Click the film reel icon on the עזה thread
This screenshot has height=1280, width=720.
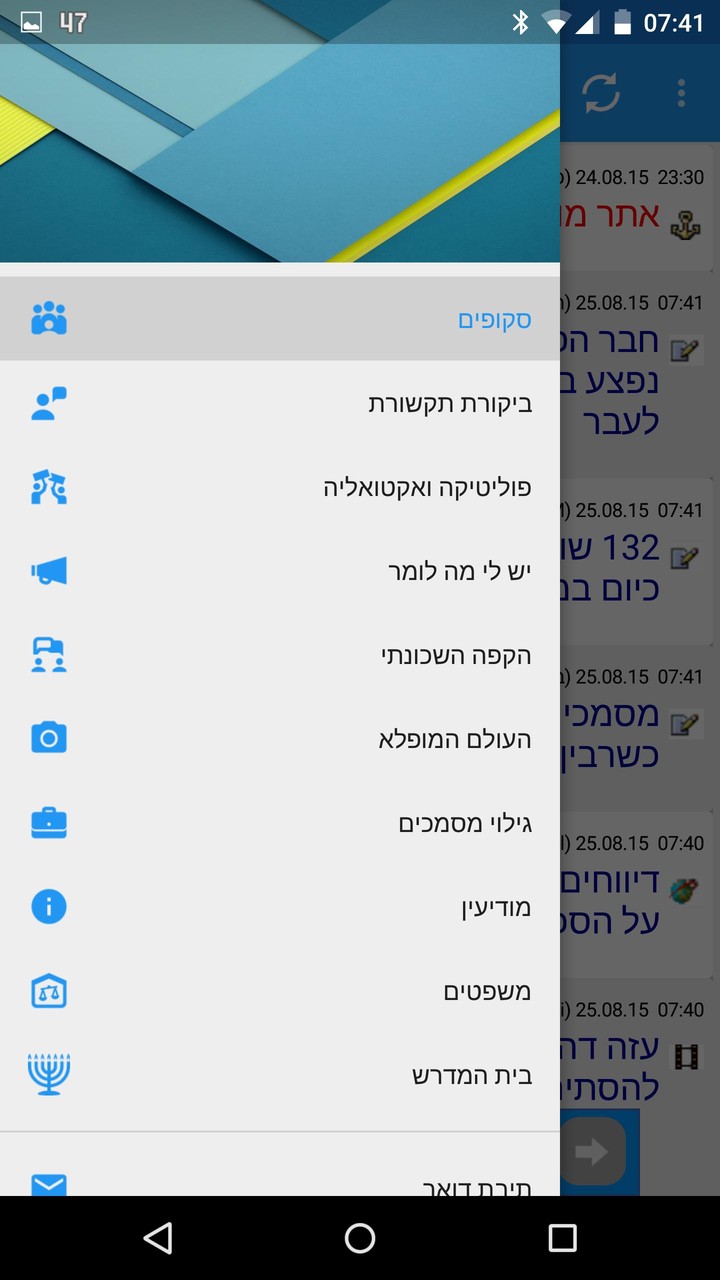[x=686, y=1056]
